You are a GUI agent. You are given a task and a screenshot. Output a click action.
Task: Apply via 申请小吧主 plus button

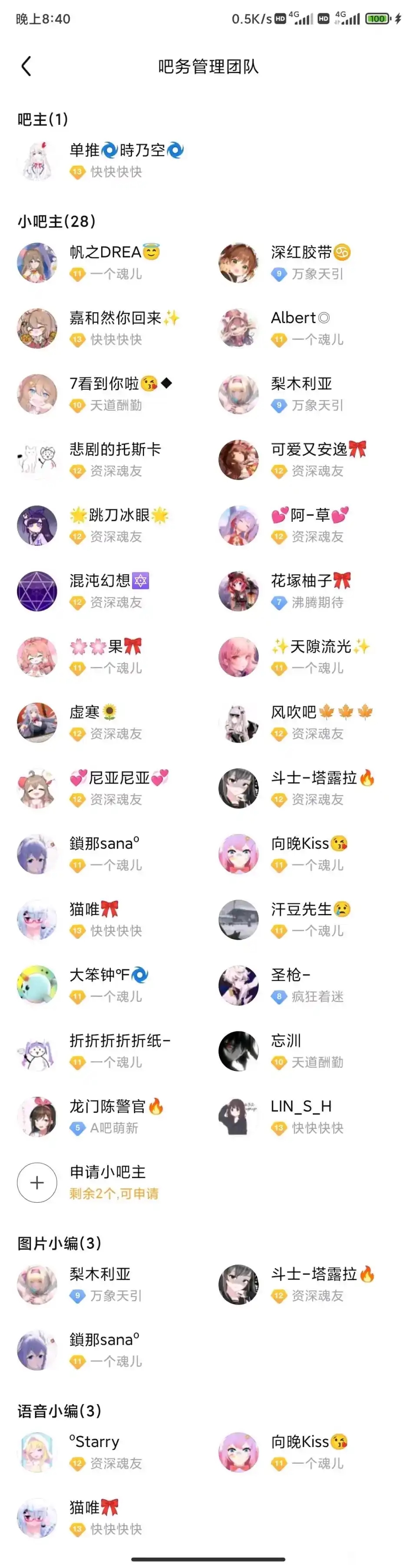pos(37,1182)
